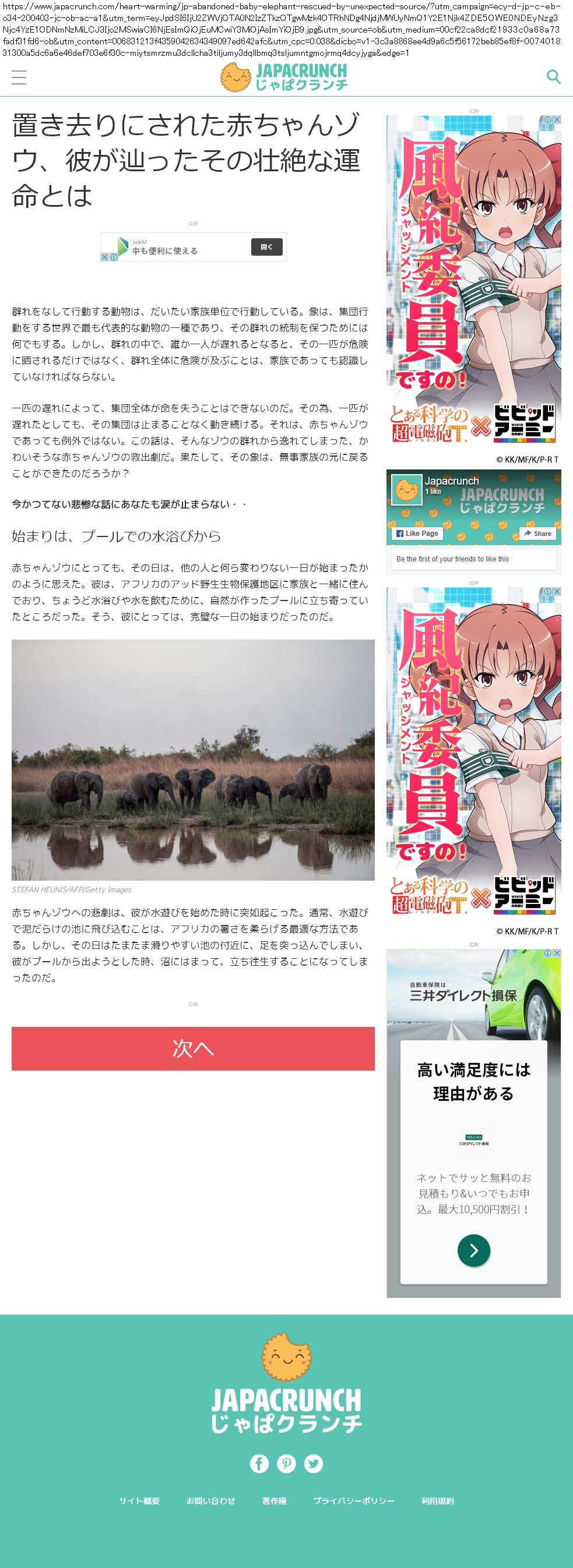Screen dimensions: 573x1568
Task: Open 利用規約 terms link
Action: 438,1501
